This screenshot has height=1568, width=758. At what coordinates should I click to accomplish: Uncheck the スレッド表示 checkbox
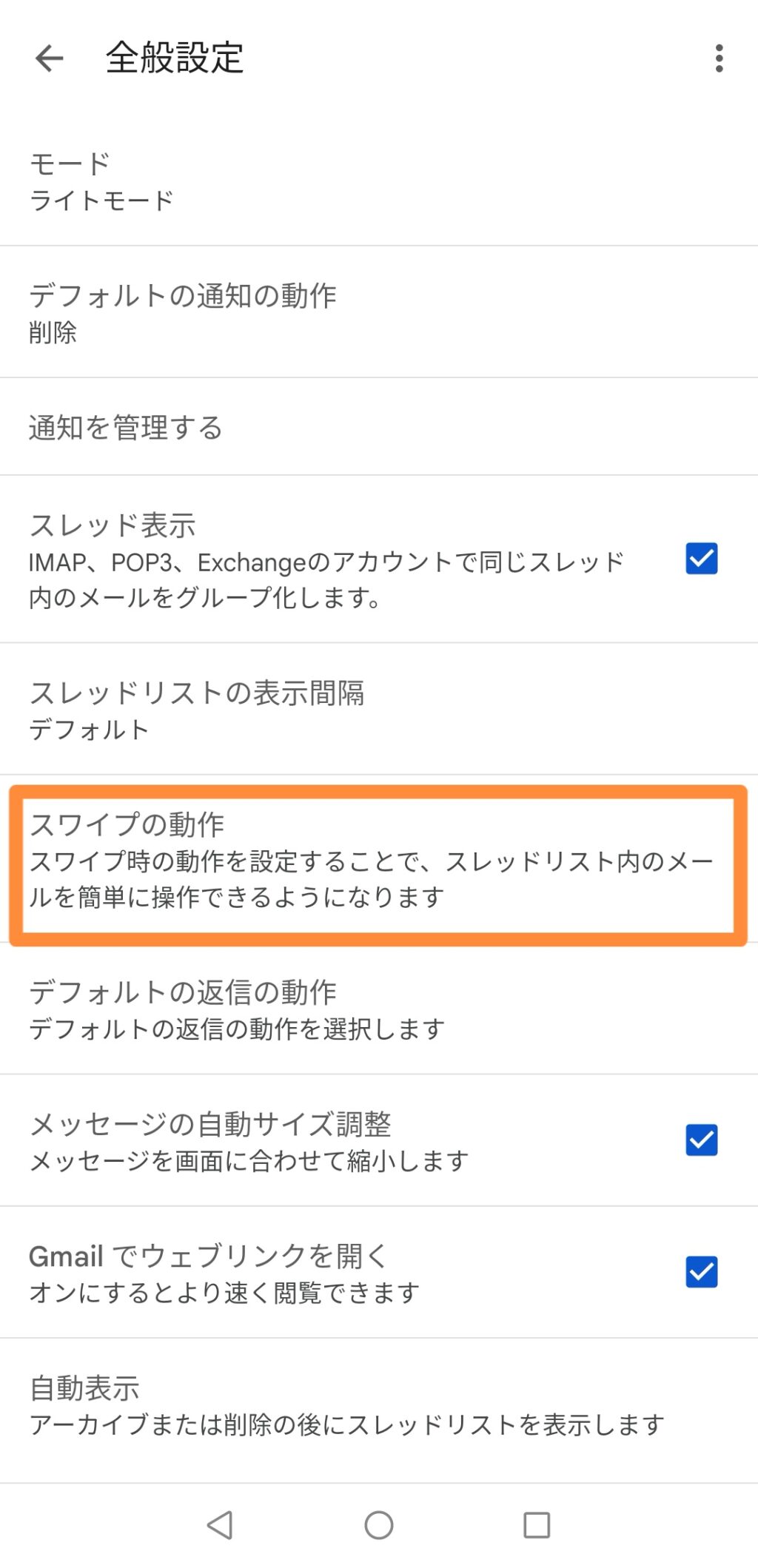click(701, 559)
